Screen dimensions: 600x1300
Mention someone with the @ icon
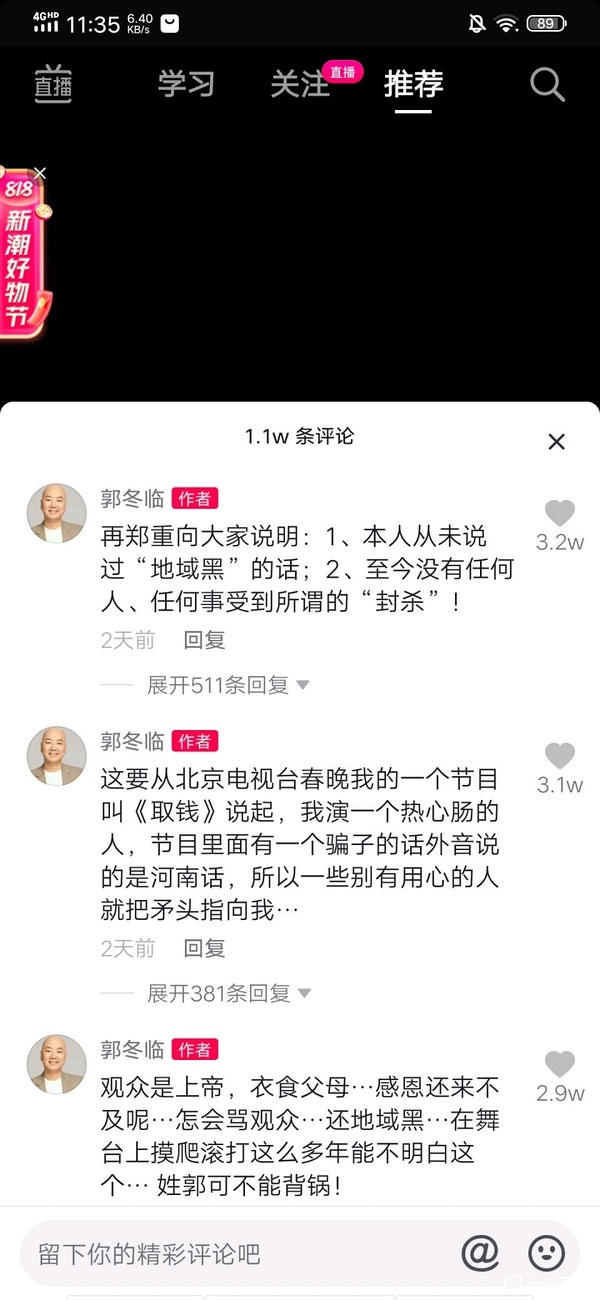pos(480,1252)
